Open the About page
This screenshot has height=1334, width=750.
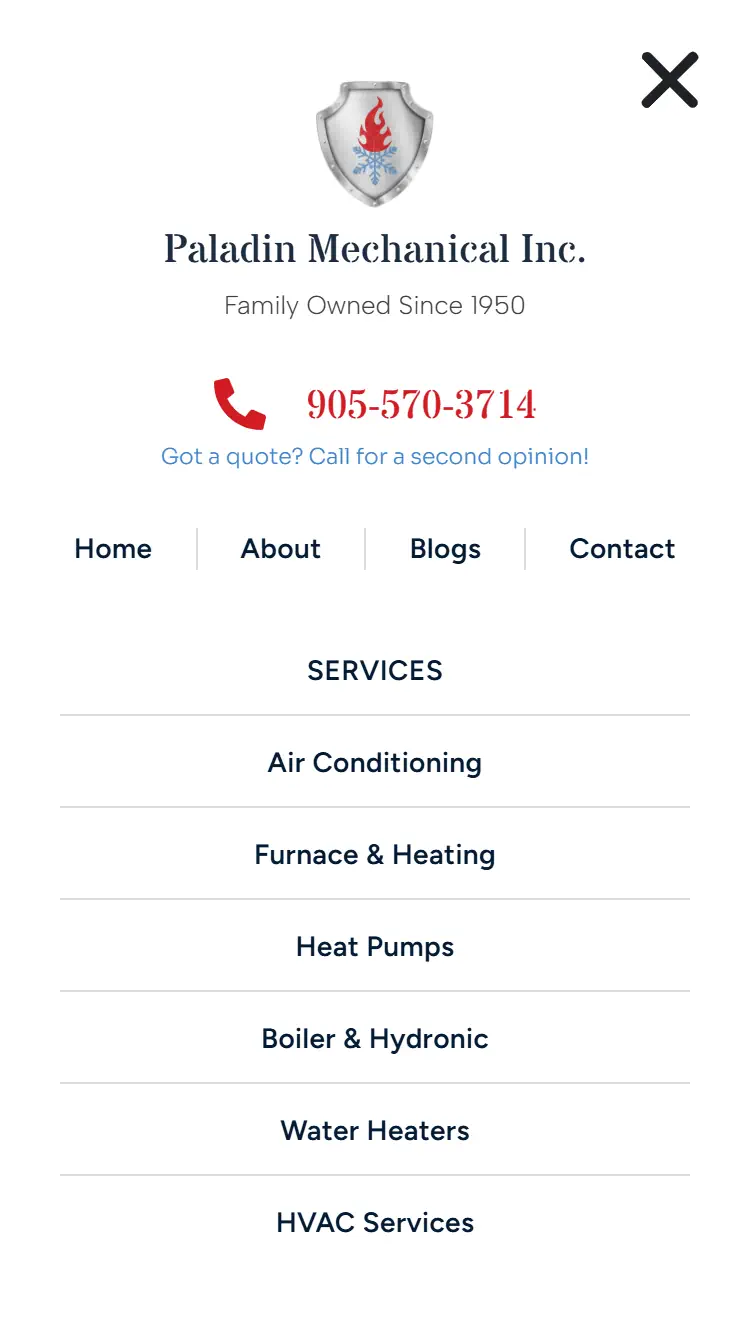(281, 549)
